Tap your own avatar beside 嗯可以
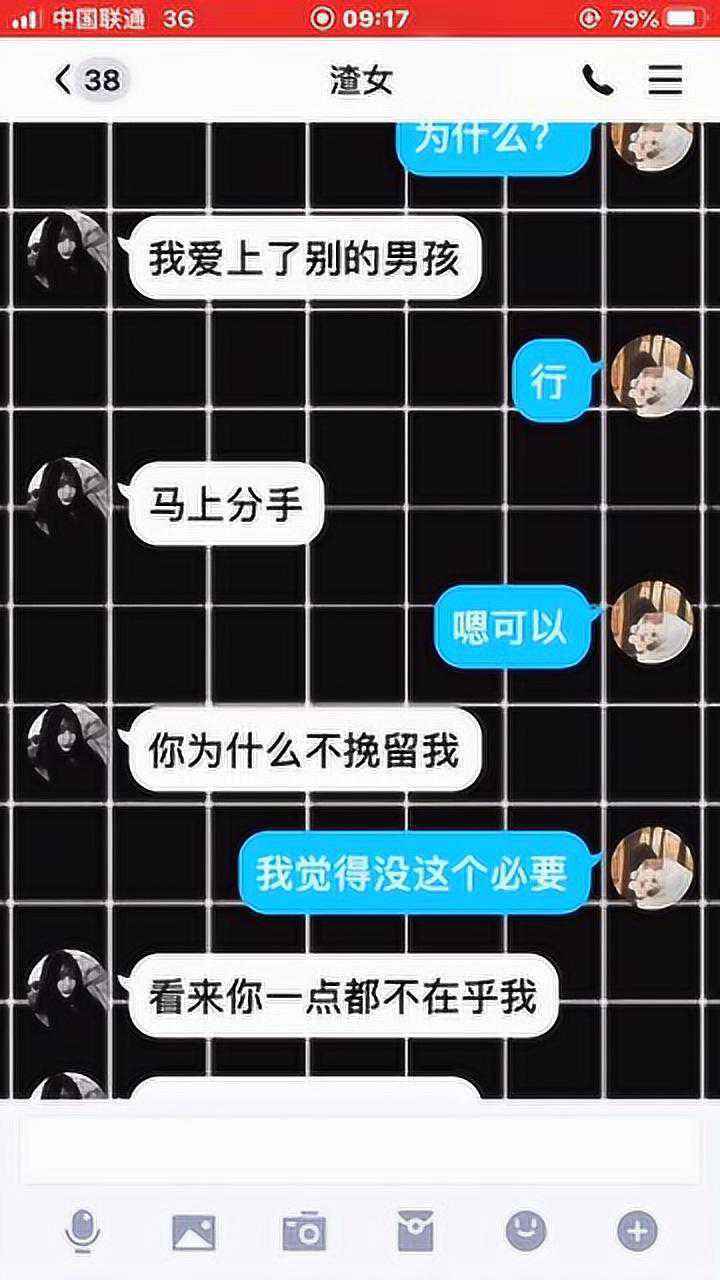 point(652,620)
